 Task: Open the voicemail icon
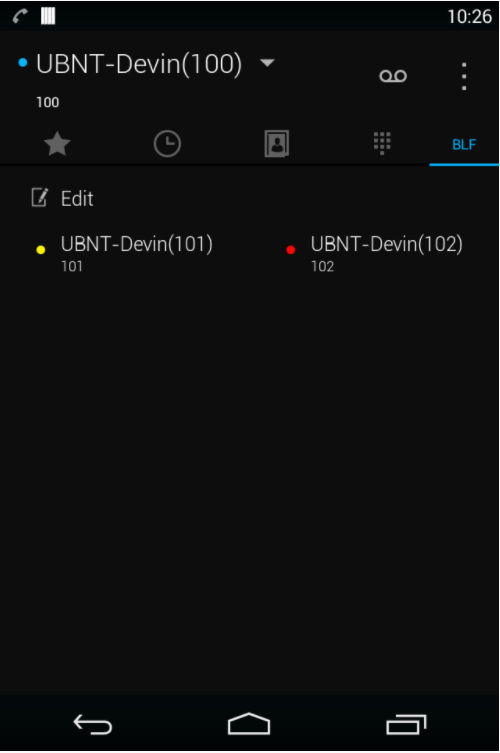(393, 76)
